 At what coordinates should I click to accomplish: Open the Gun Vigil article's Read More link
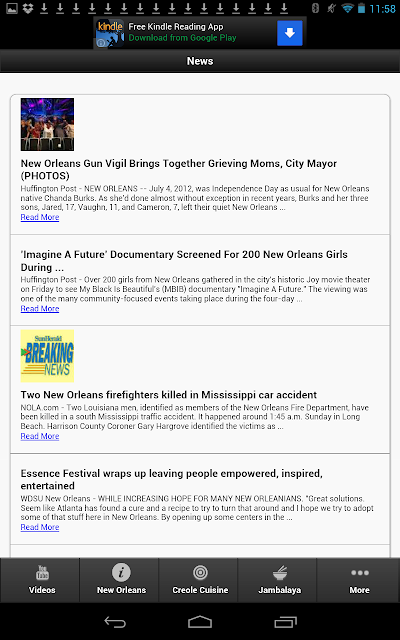point(40,217)
